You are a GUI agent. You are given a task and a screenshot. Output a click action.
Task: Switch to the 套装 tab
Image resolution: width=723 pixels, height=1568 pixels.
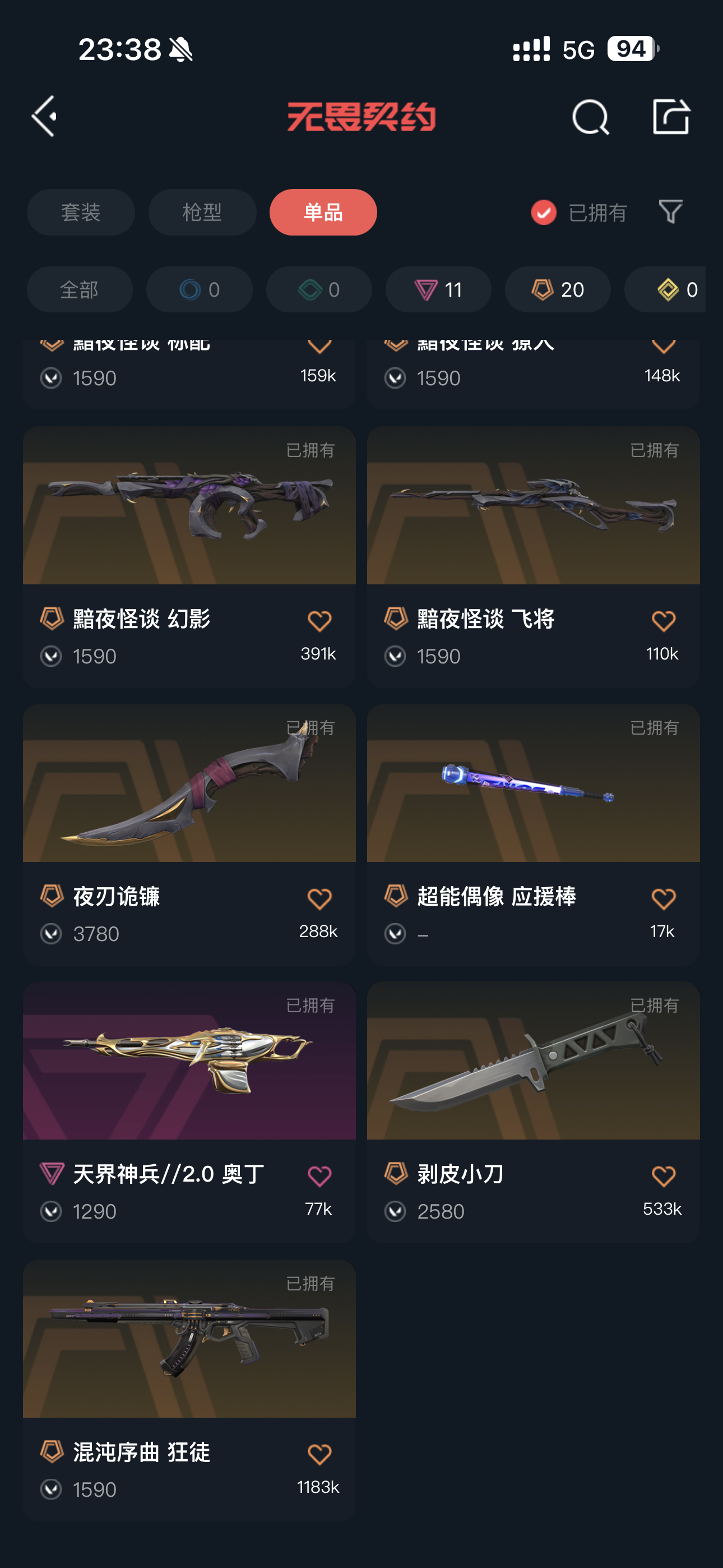[80, 213]
